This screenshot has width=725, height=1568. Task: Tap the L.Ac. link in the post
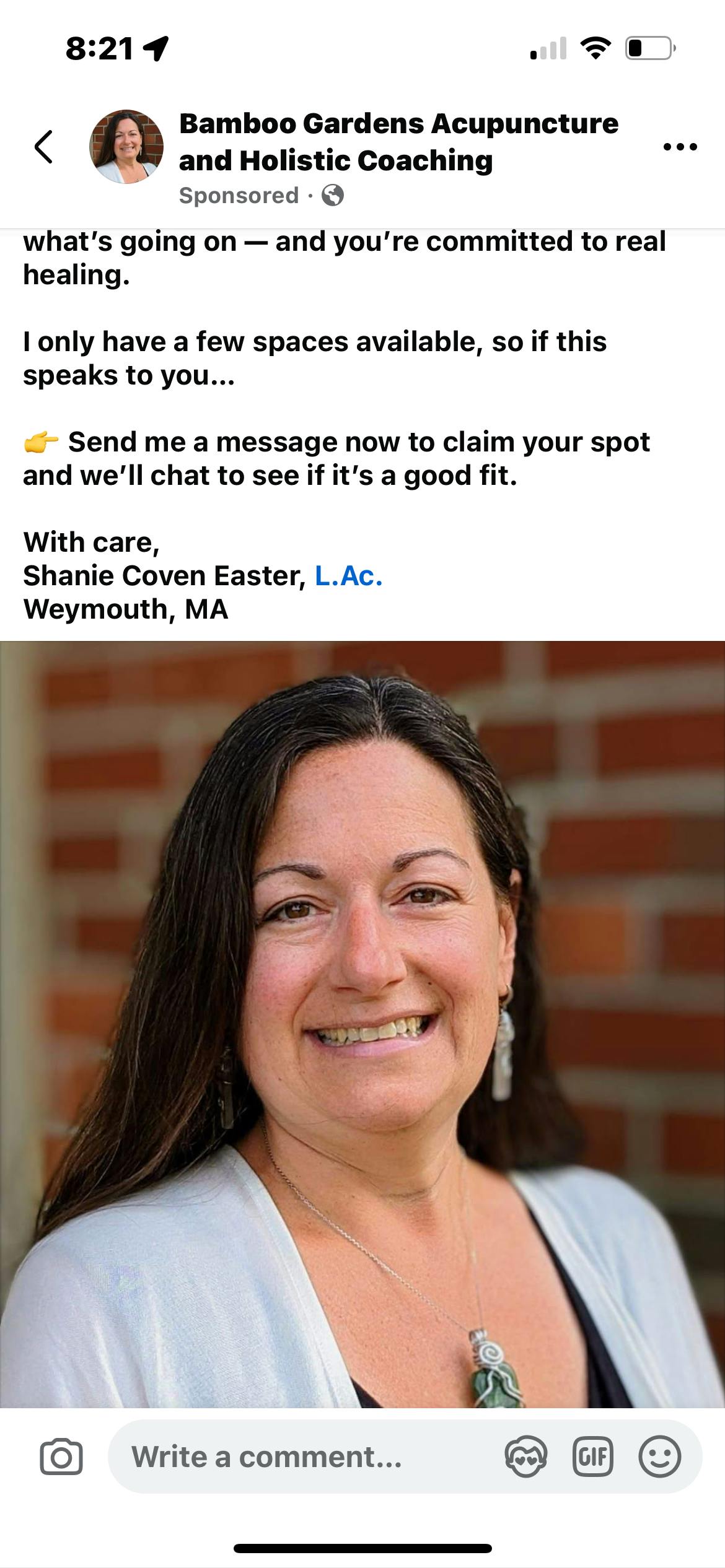(x=348, y=576)
